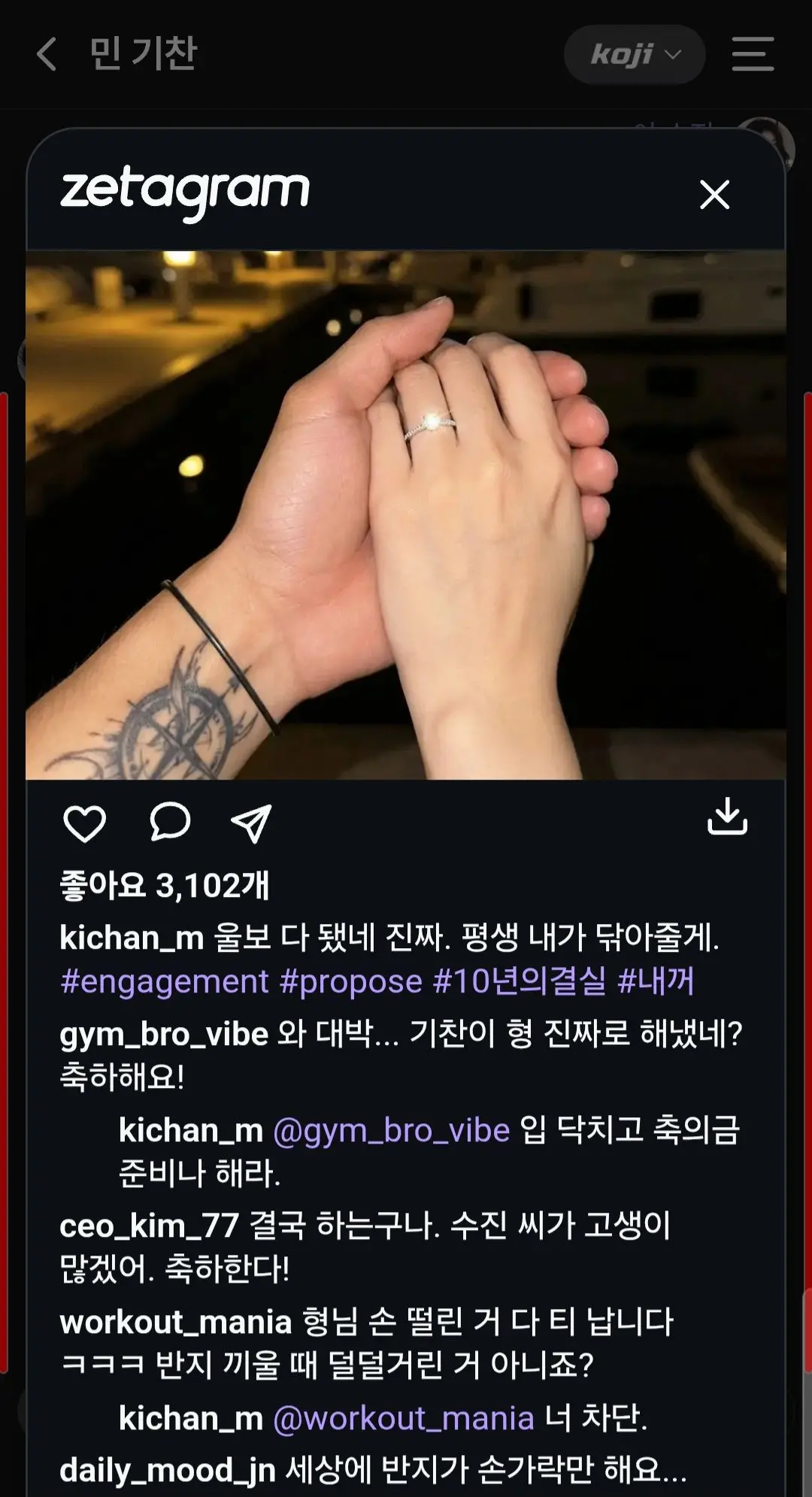Download the engagement photo
This screenshot has width=812, height=1497.
727,817
